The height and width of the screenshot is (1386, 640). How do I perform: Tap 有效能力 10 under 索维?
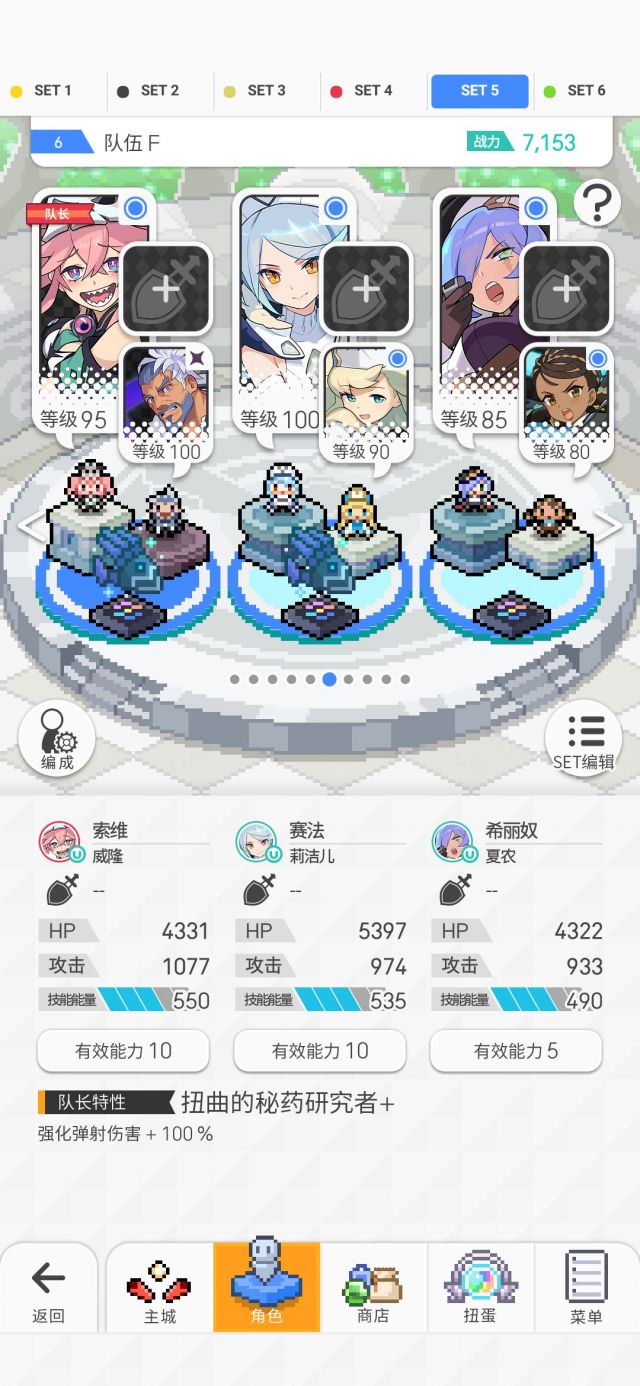[123, 1051]
